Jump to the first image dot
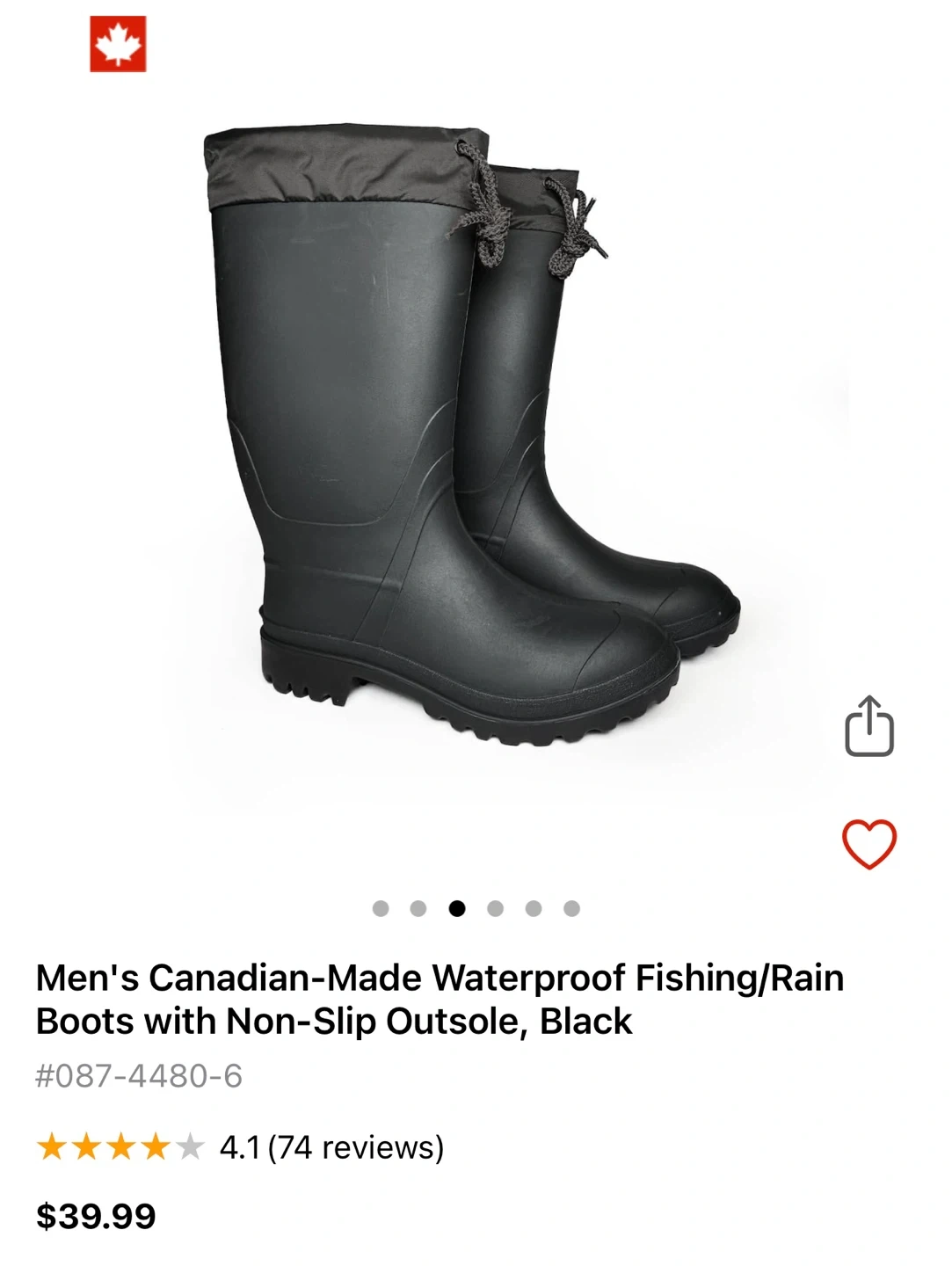The width and height of the screenshot is (952, 1266). [x=381, y=908]
